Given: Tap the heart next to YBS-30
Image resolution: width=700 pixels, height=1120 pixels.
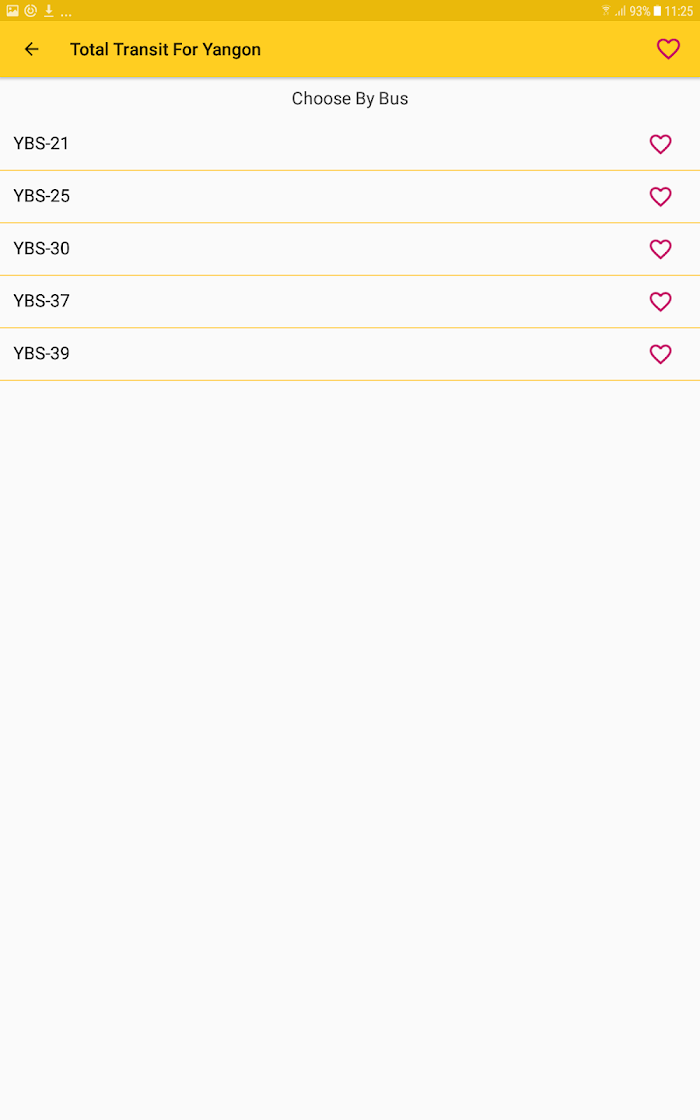Looking at the screenshot, I should click(660, 249).
